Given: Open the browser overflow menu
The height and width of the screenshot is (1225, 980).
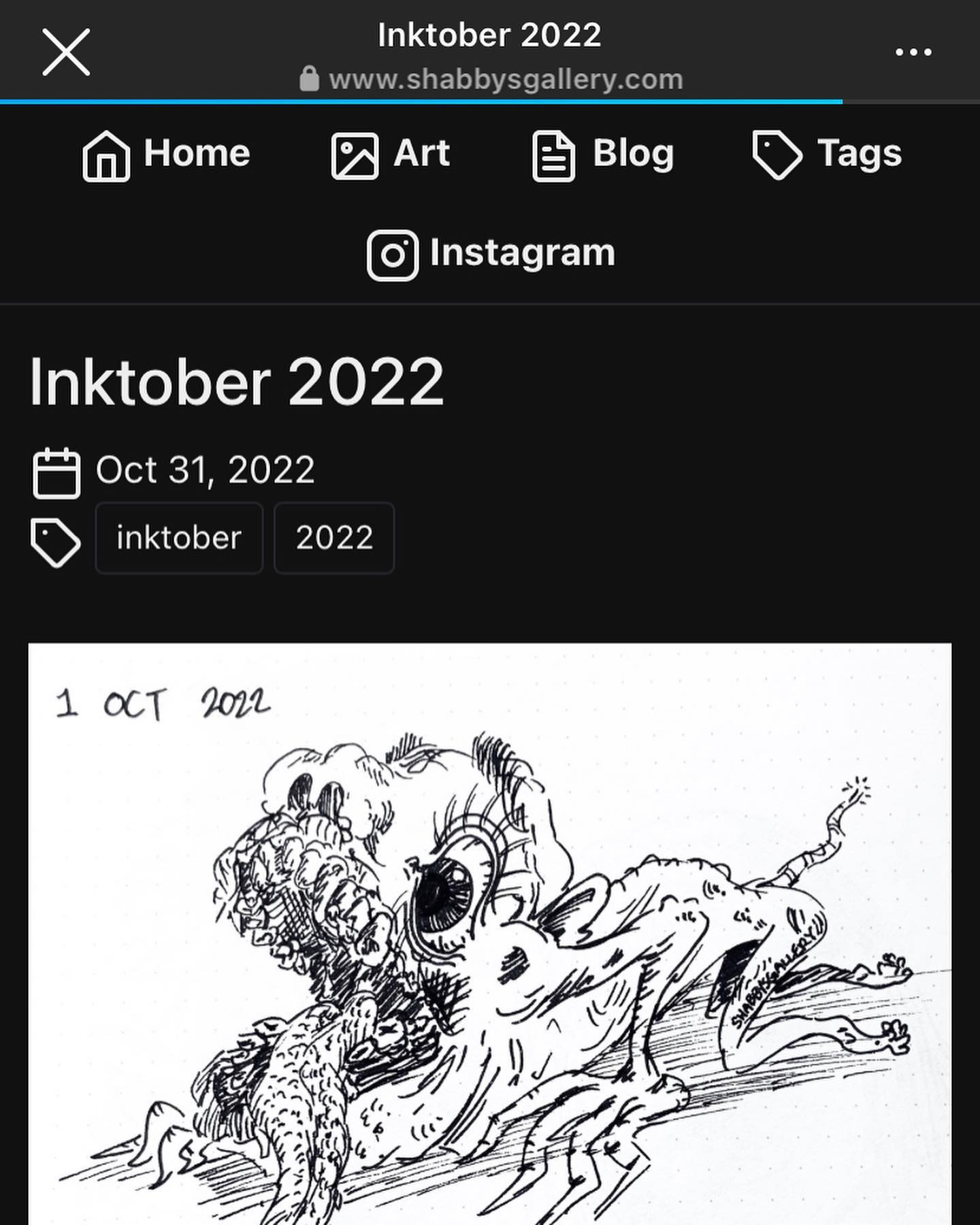Looking at the screenshot, I should (x=913, y=52).
